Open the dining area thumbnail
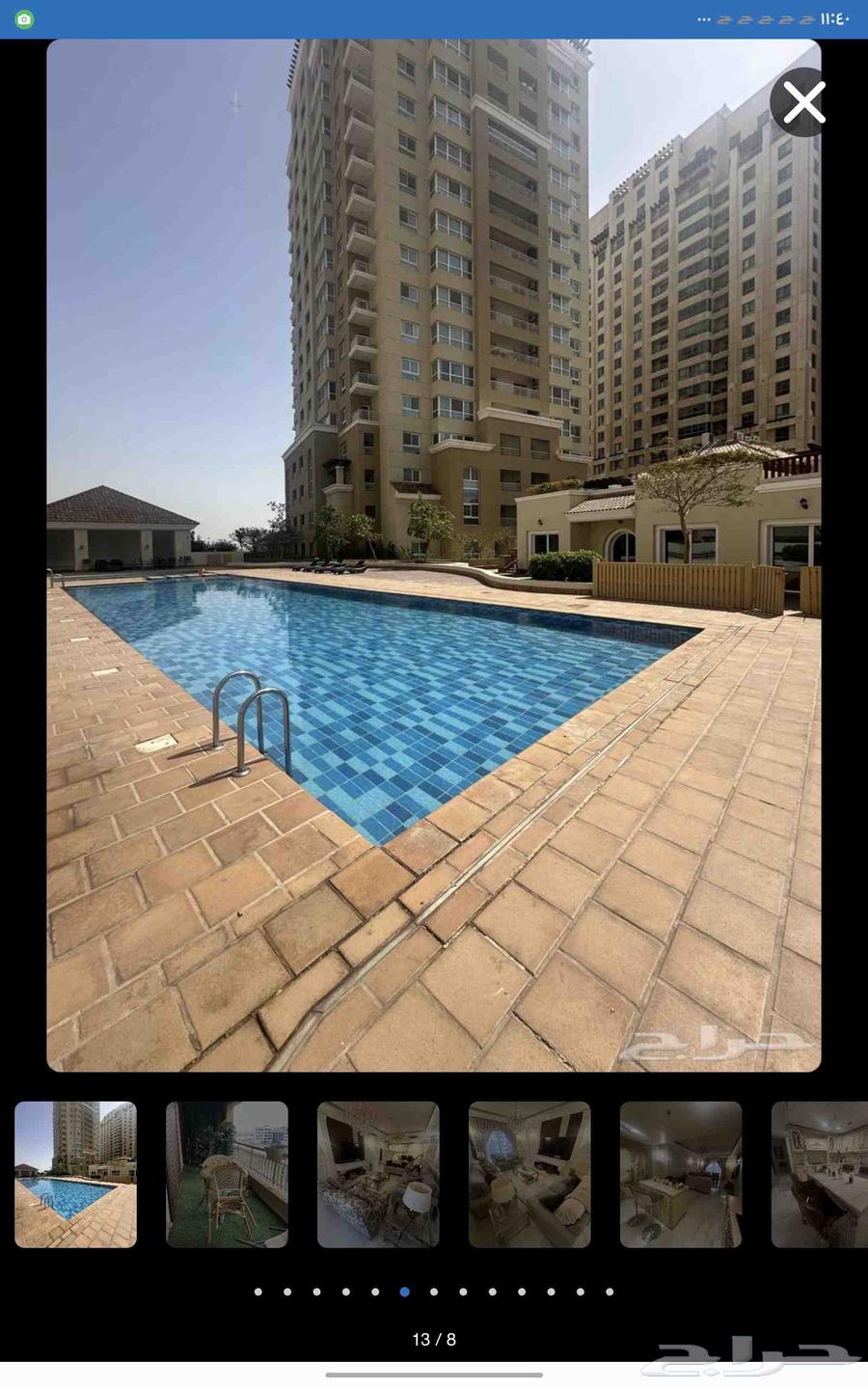 (681, 1174)
